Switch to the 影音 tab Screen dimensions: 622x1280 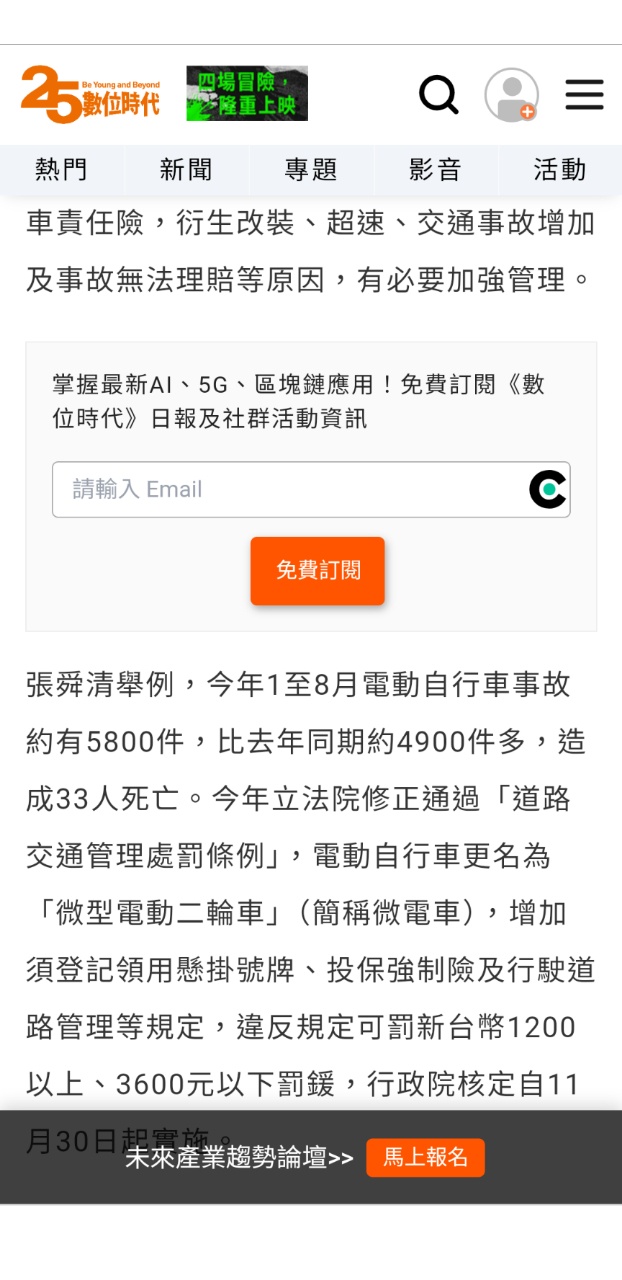435,170
